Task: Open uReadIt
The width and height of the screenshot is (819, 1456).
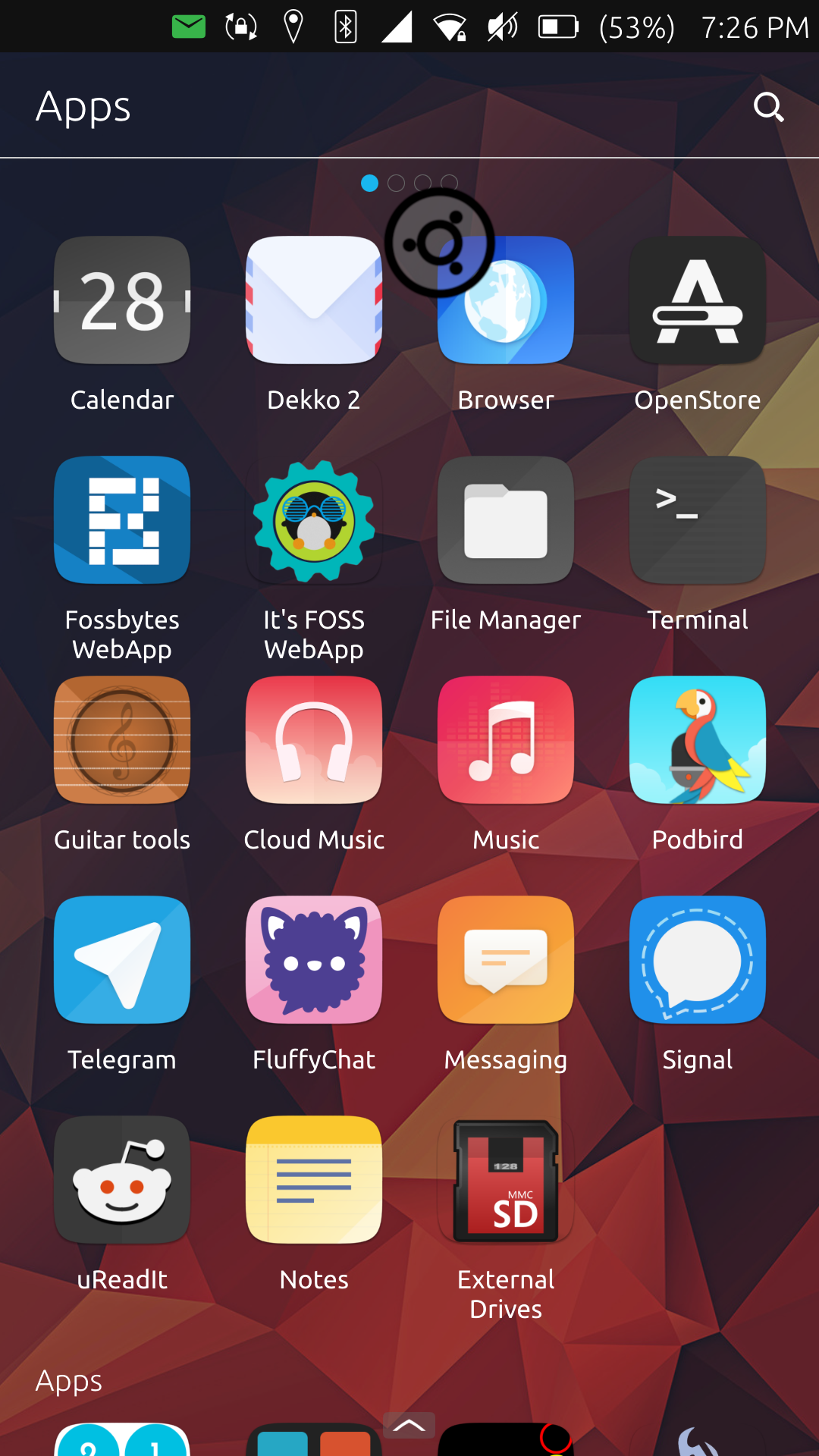Action: pos(122,1180)
